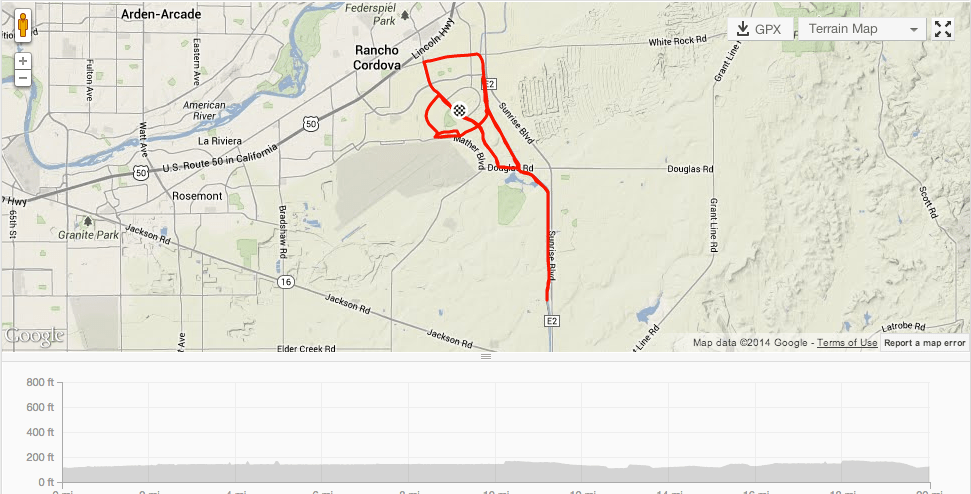971x494 pixels.
Task: Open the Terrain Map type dropdown
Action: tap(861, 29)
